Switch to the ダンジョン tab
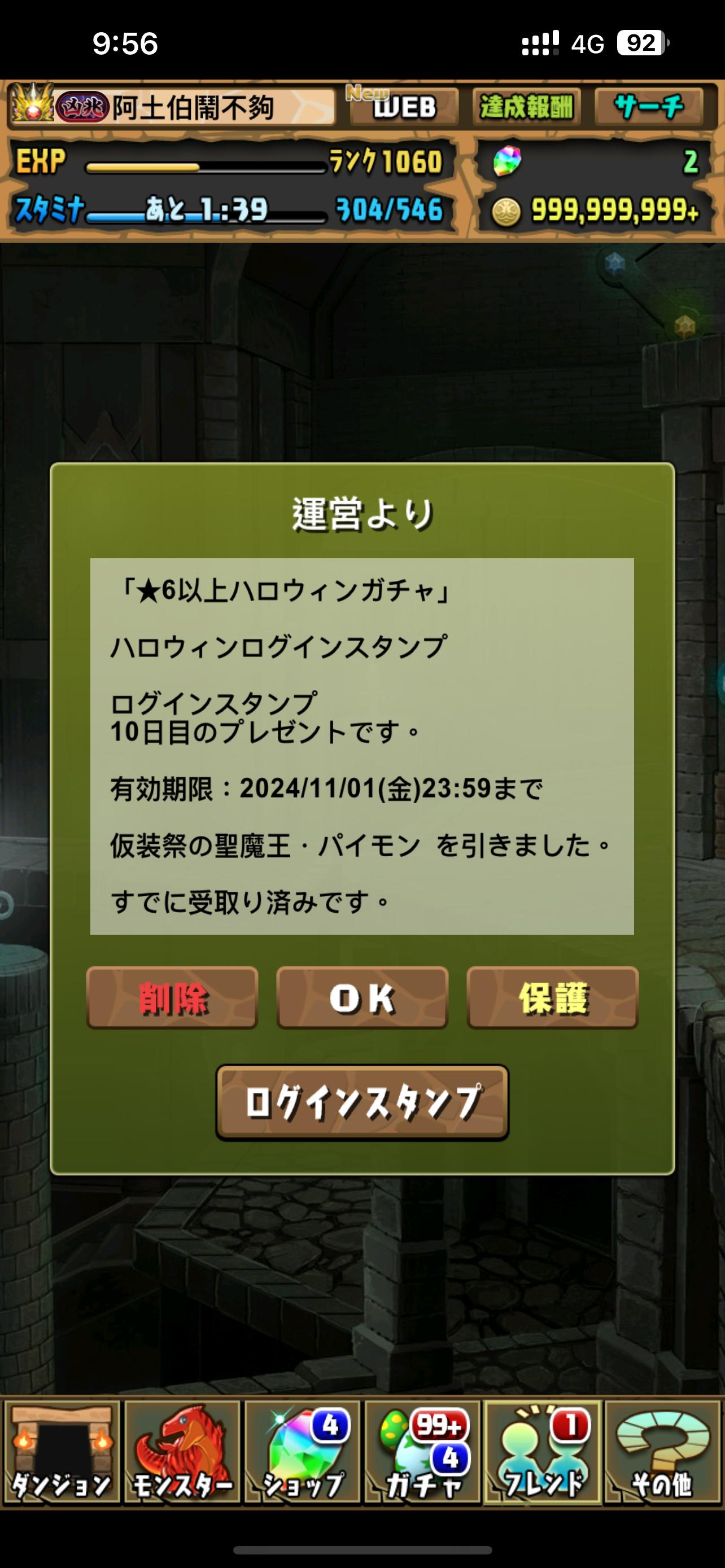 click(x=61, y=1451)
